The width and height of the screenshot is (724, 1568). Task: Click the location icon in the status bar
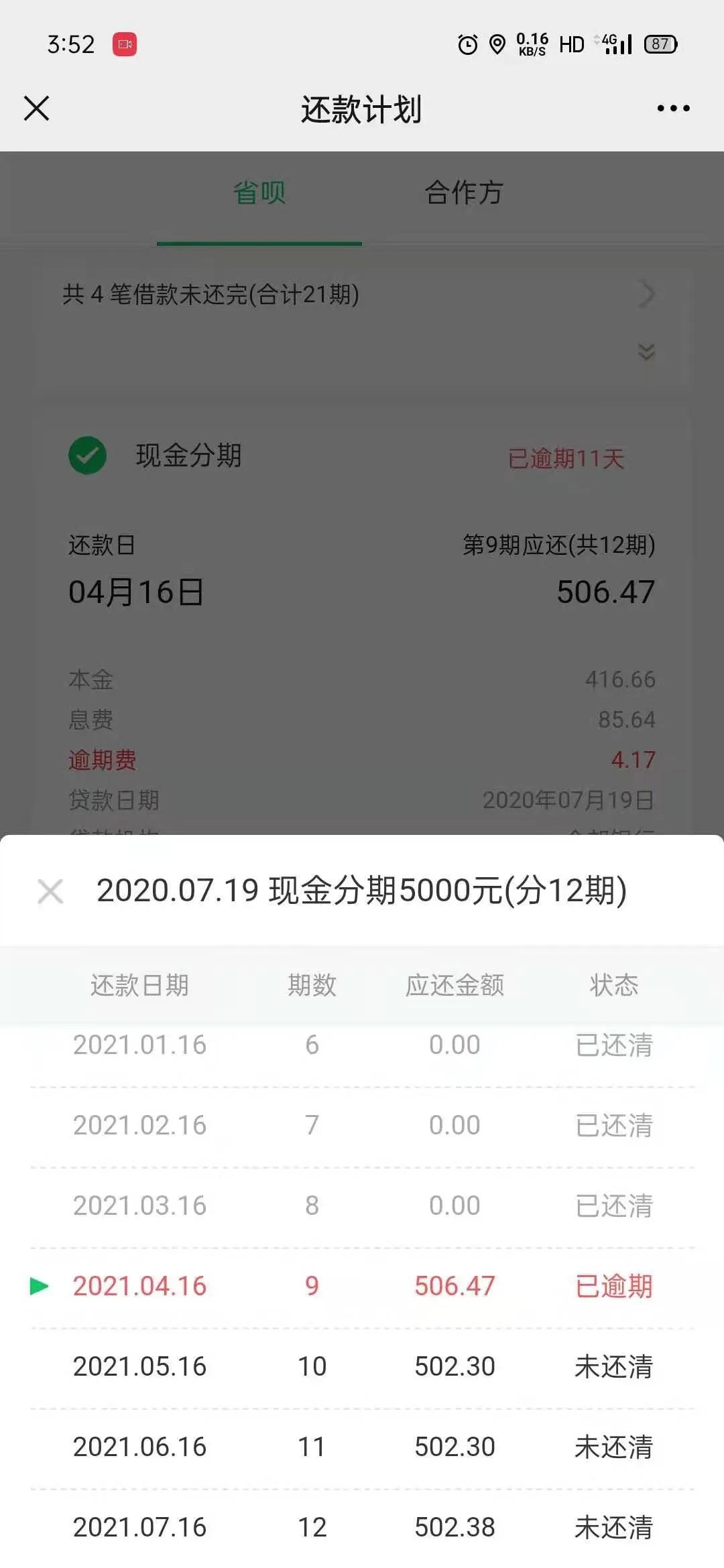coord(497,44)
